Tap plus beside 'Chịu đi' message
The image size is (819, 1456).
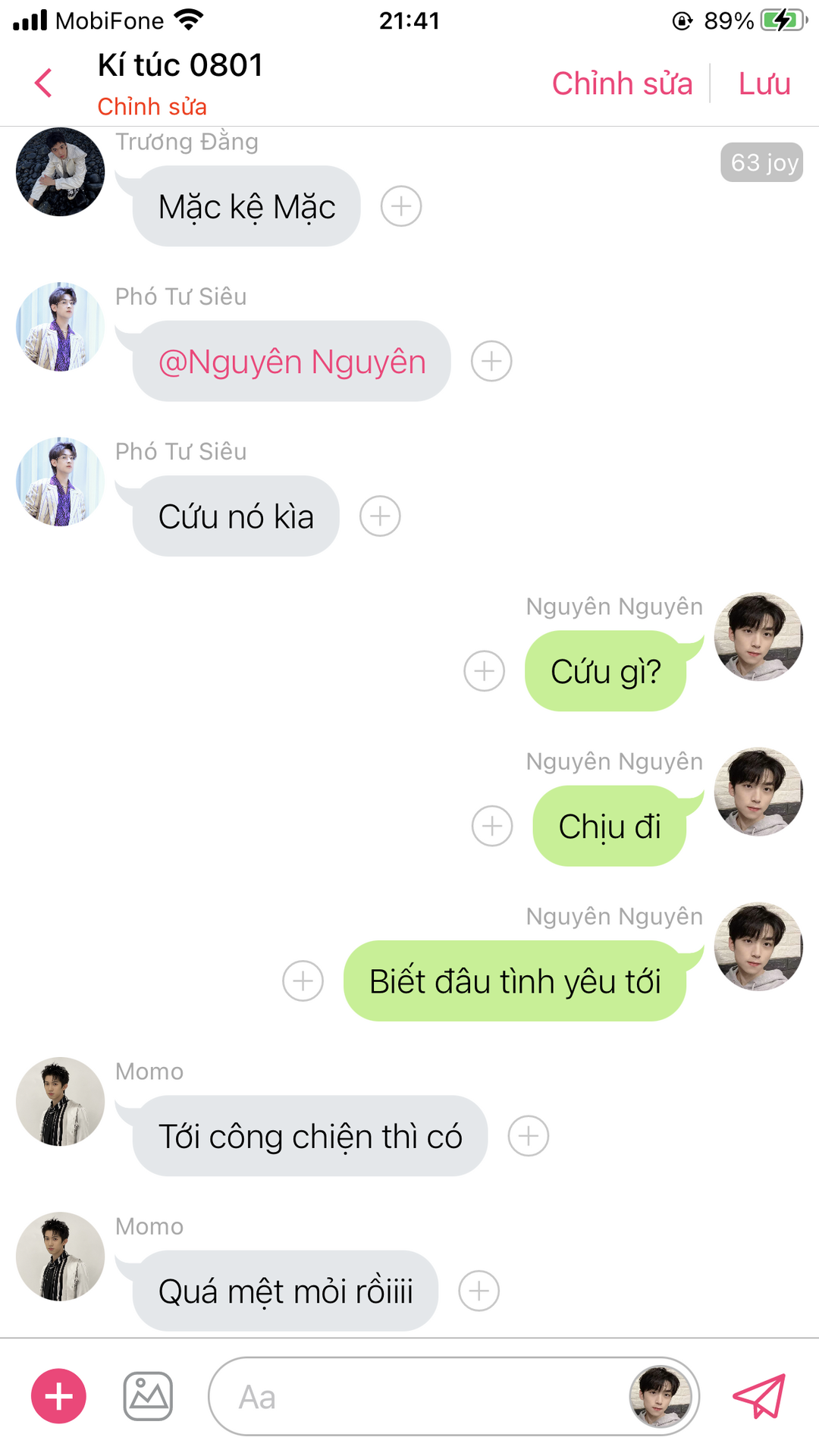click(492, 826)
